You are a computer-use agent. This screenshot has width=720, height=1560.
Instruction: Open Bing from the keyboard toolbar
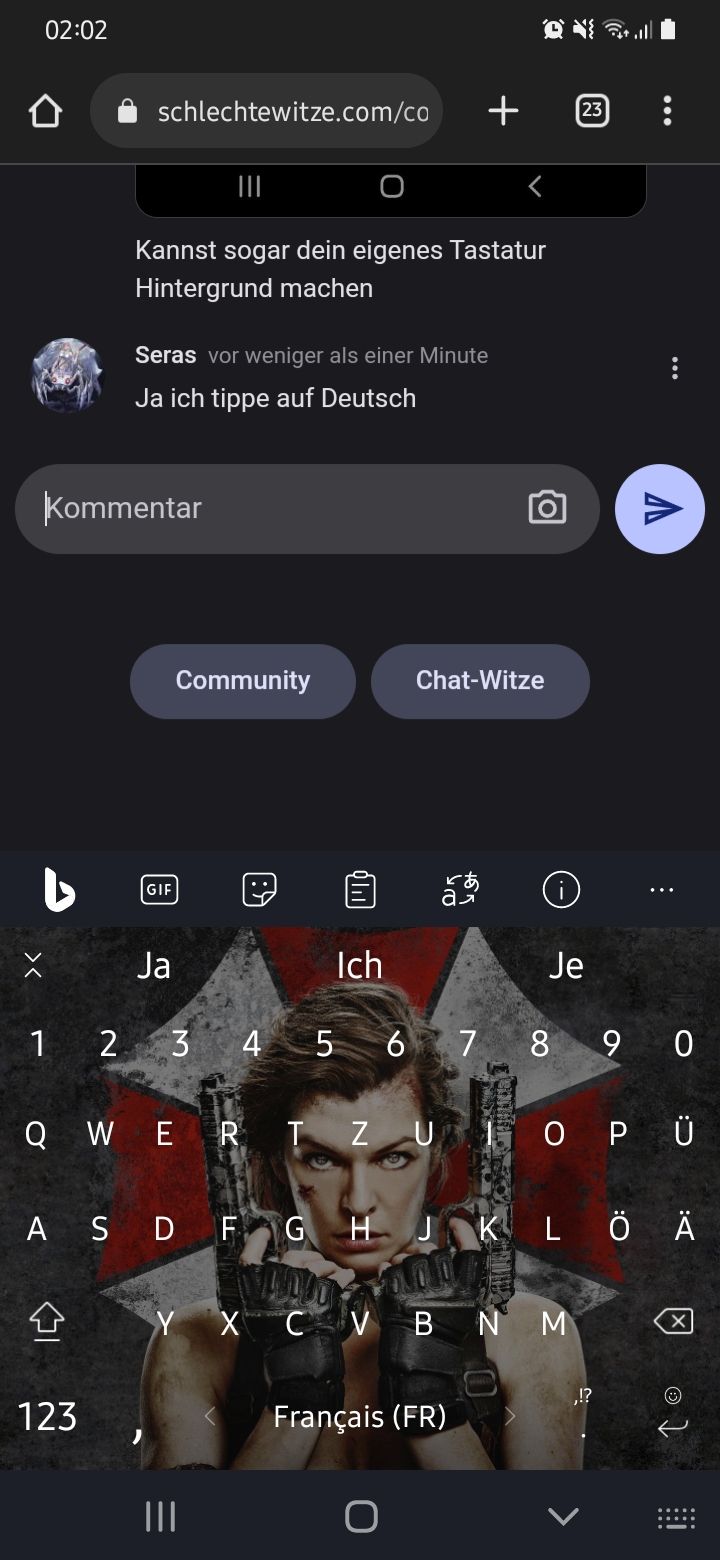coord(59,889)
